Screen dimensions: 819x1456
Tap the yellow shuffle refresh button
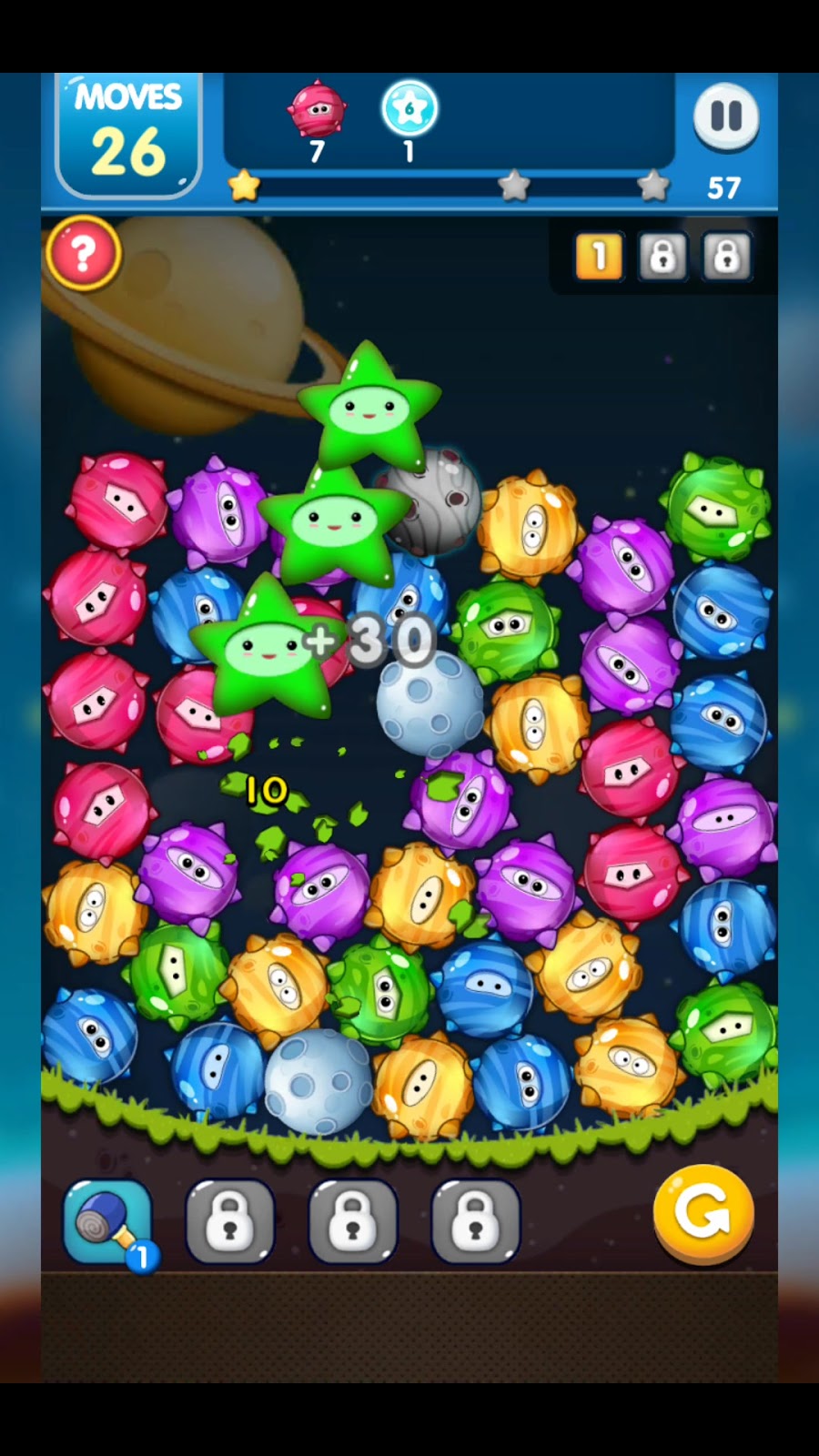pyautogui.click(x=703, y=1213)
